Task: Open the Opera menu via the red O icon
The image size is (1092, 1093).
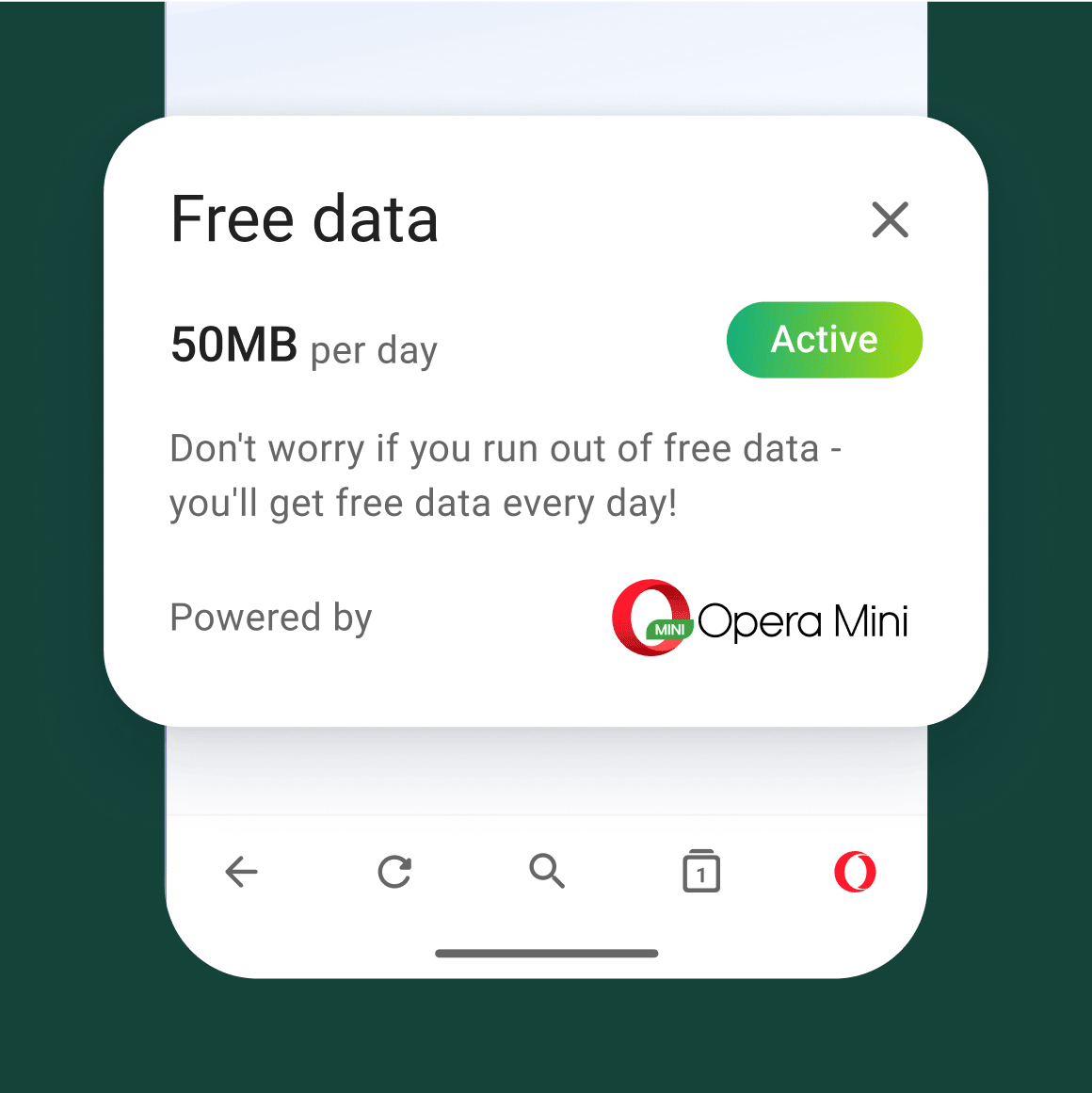Action: click(854, 872)
